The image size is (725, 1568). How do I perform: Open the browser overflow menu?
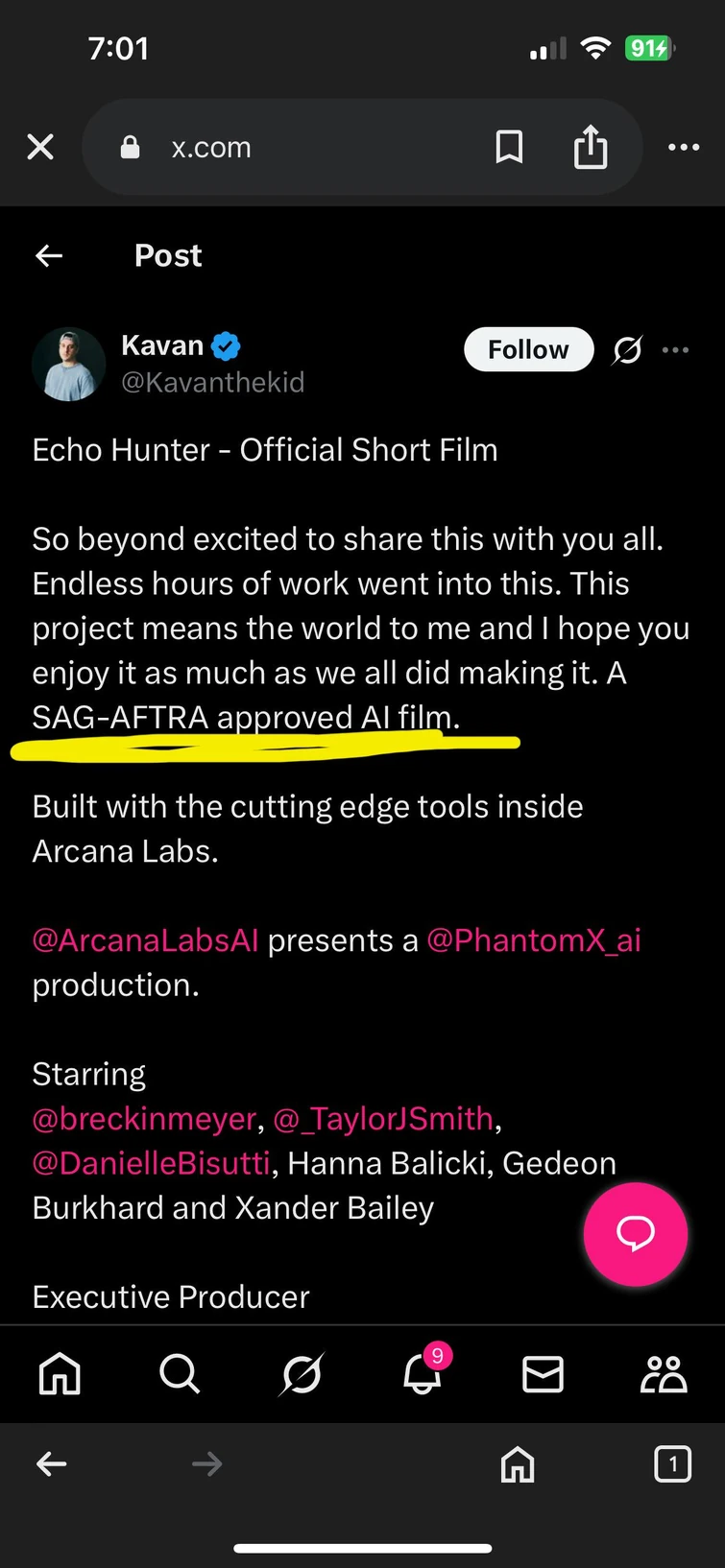click(684, 147)
